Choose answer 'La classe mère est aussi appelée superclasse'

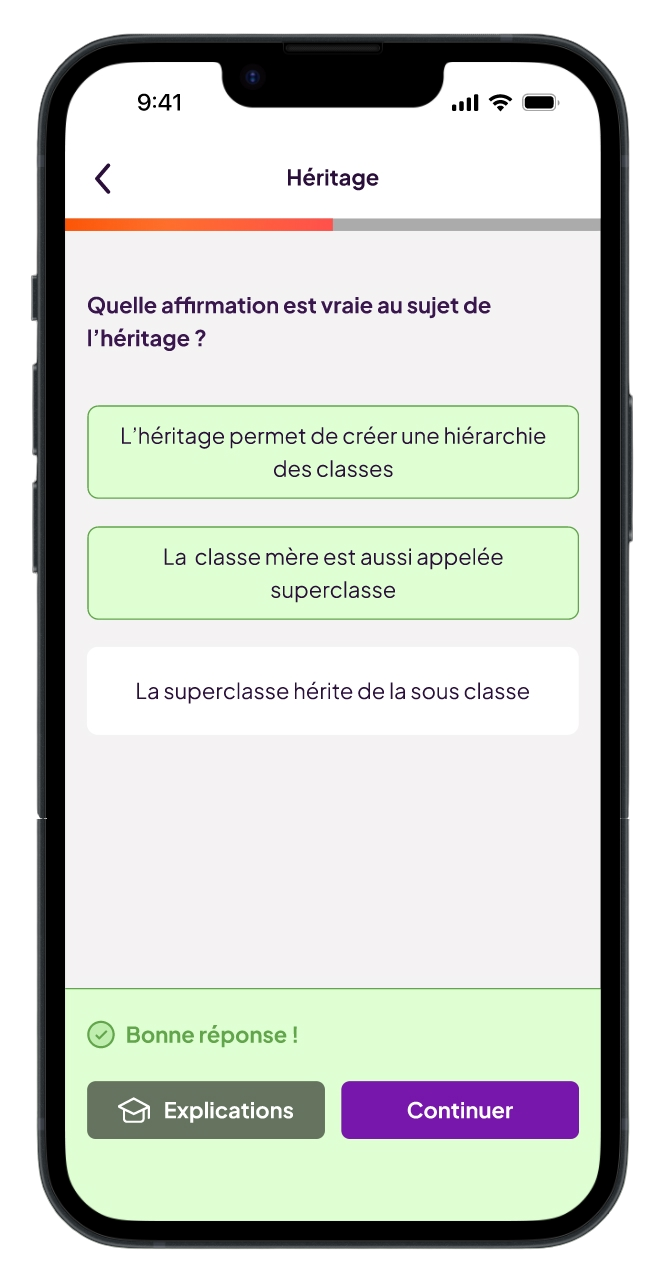[x=333, y=573]
